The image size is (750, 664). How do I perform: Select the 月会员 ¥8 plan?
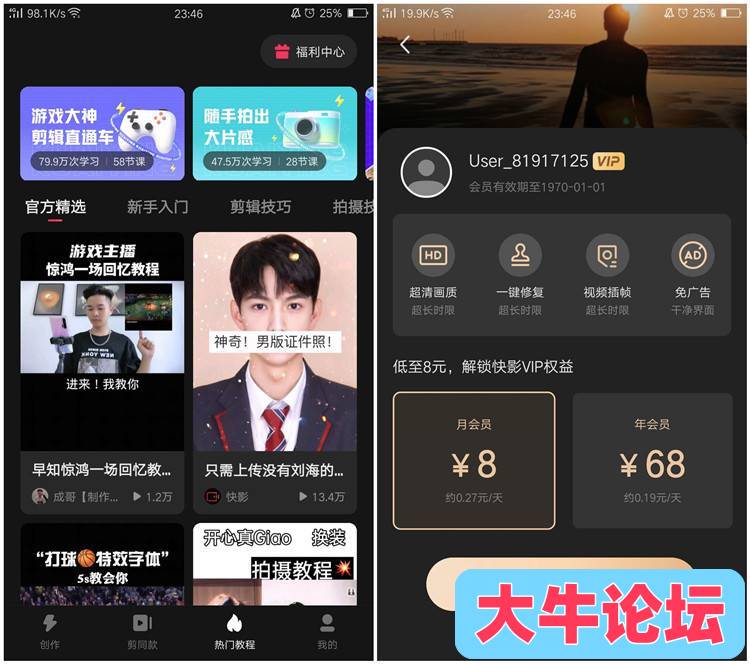[474, 460]
